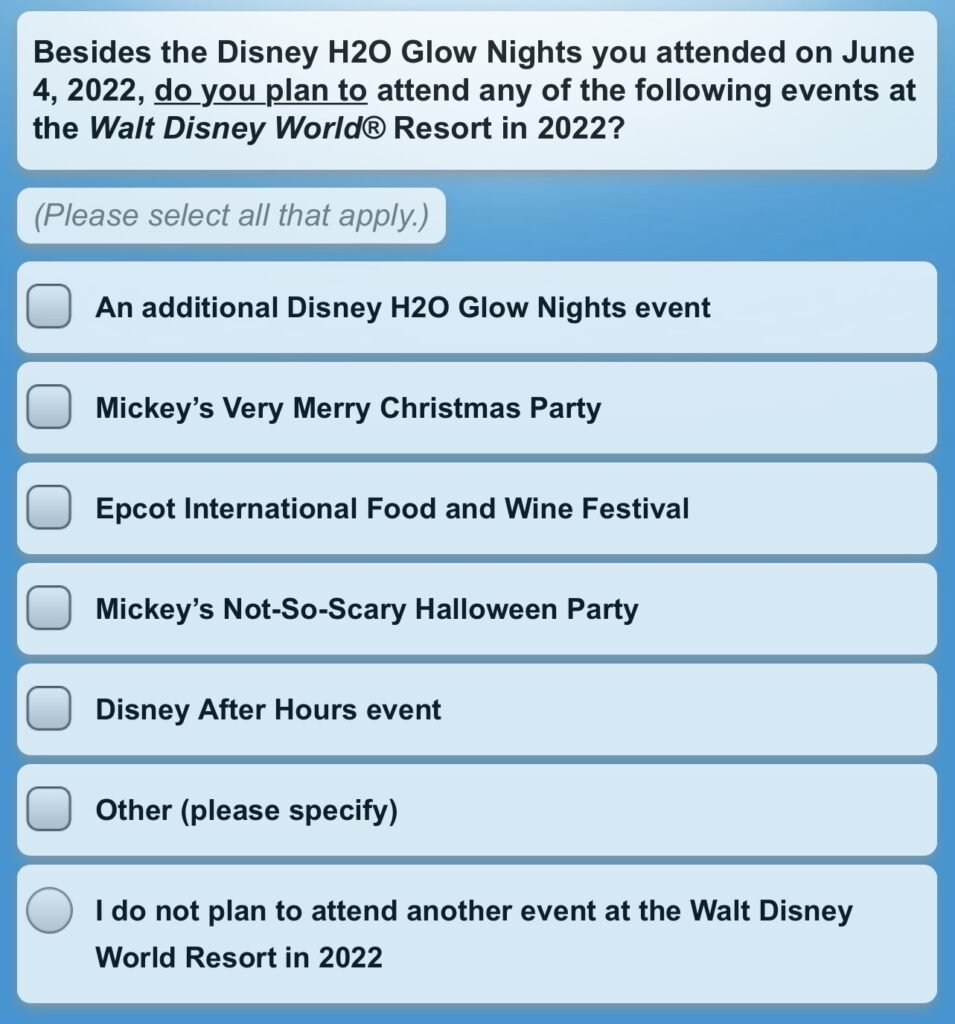Check An additional Disney H2O Glow Nights event

click(x=48, y=307)
